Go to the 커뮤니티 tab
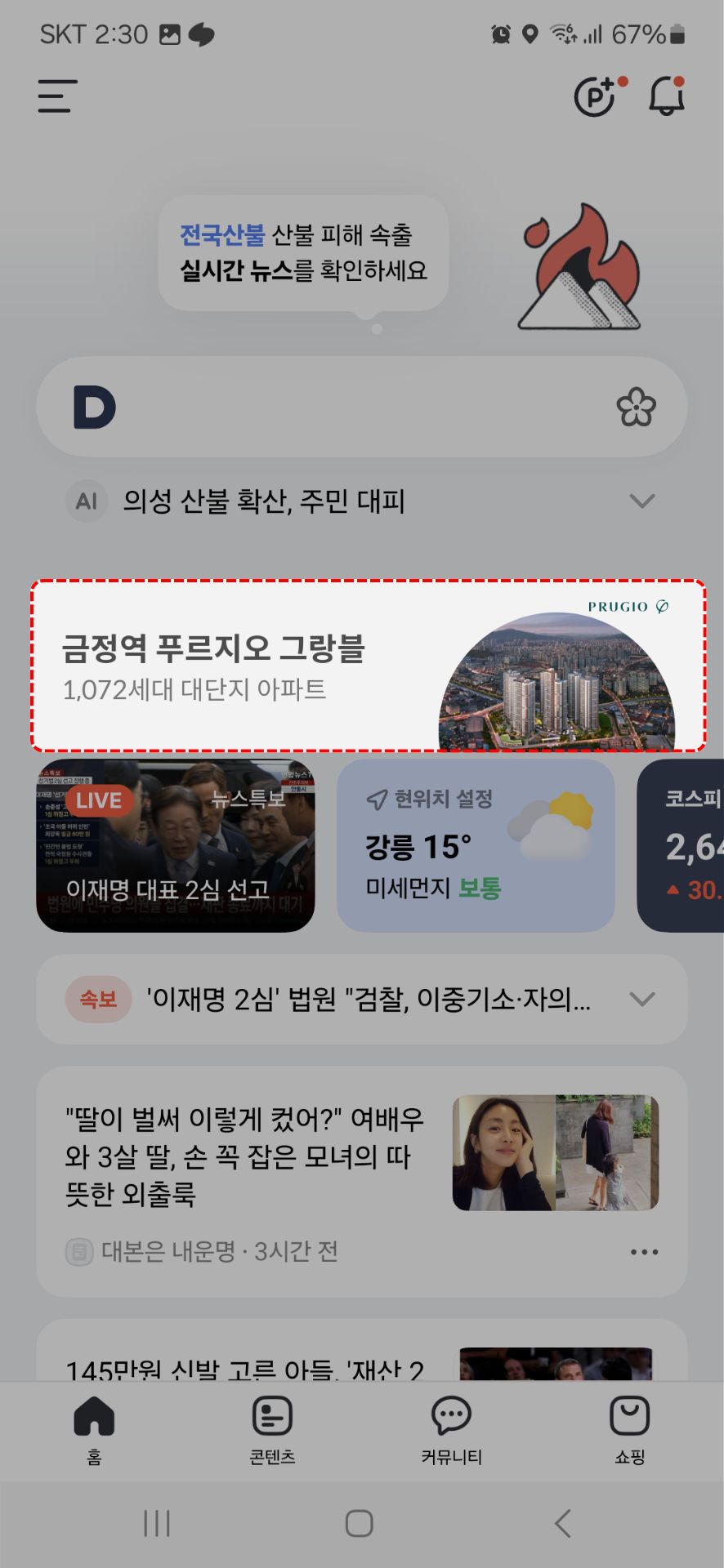Screen dimensions: 724x1568 [451, 1429]
